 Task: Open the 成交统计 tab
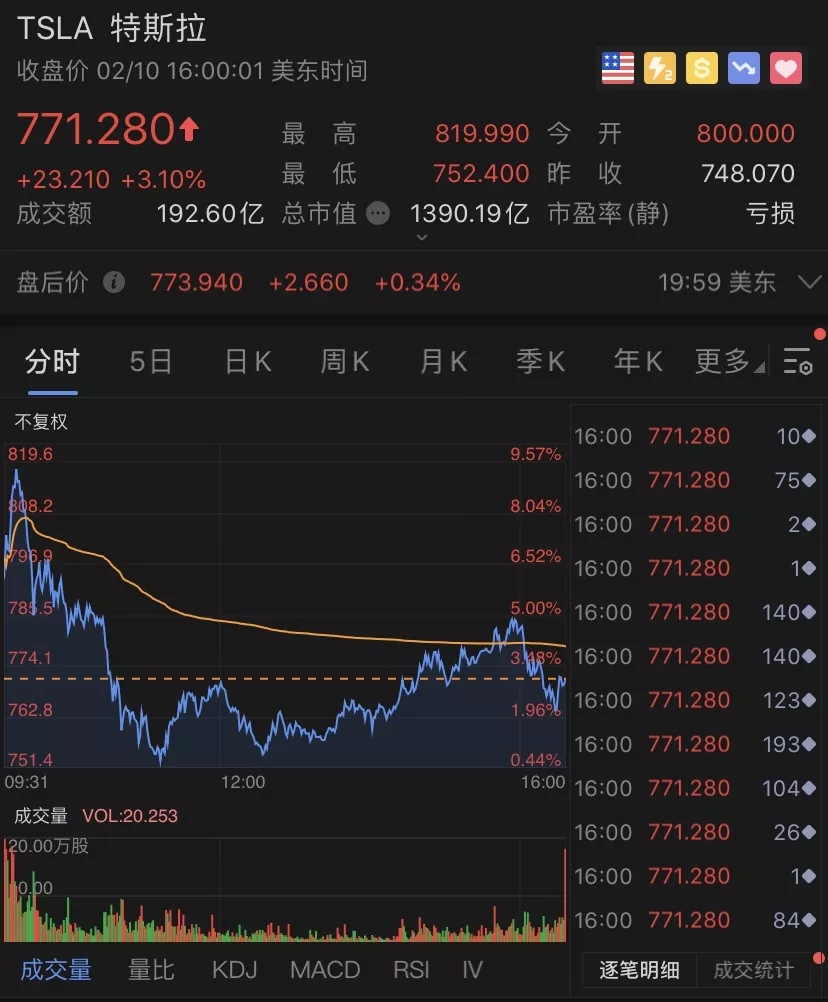click(x=753, y=969)
